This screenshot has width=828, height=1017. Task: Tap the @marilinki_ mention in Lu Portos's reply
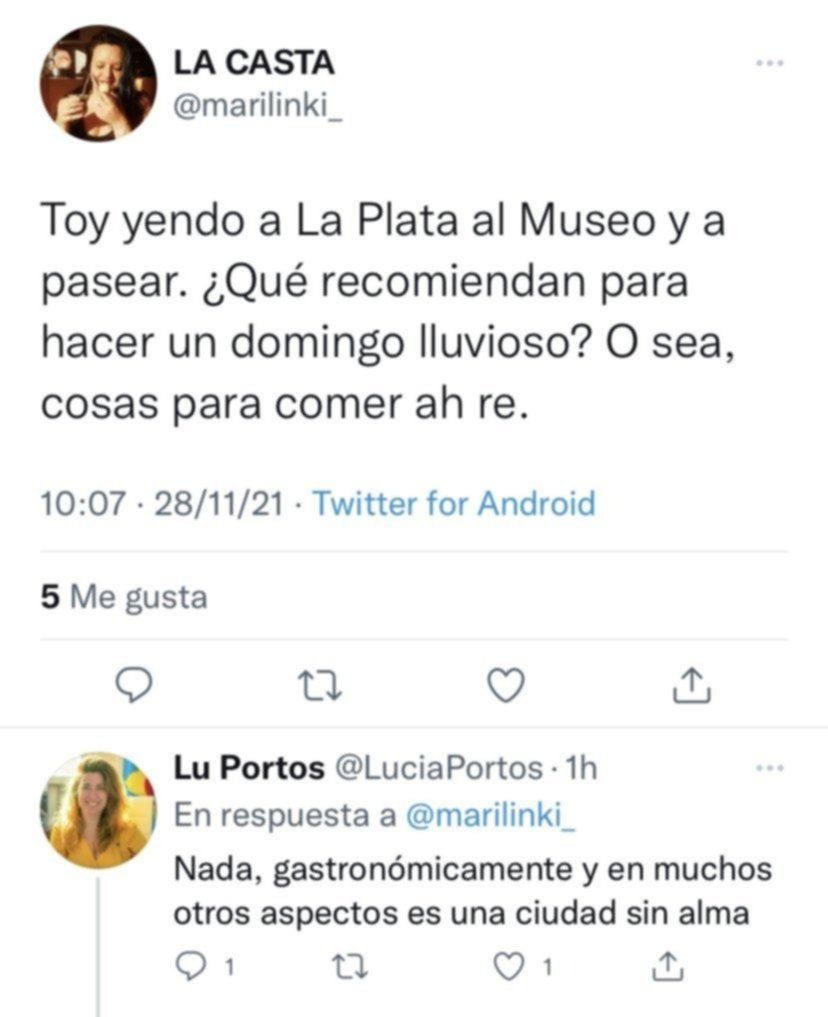494,816
